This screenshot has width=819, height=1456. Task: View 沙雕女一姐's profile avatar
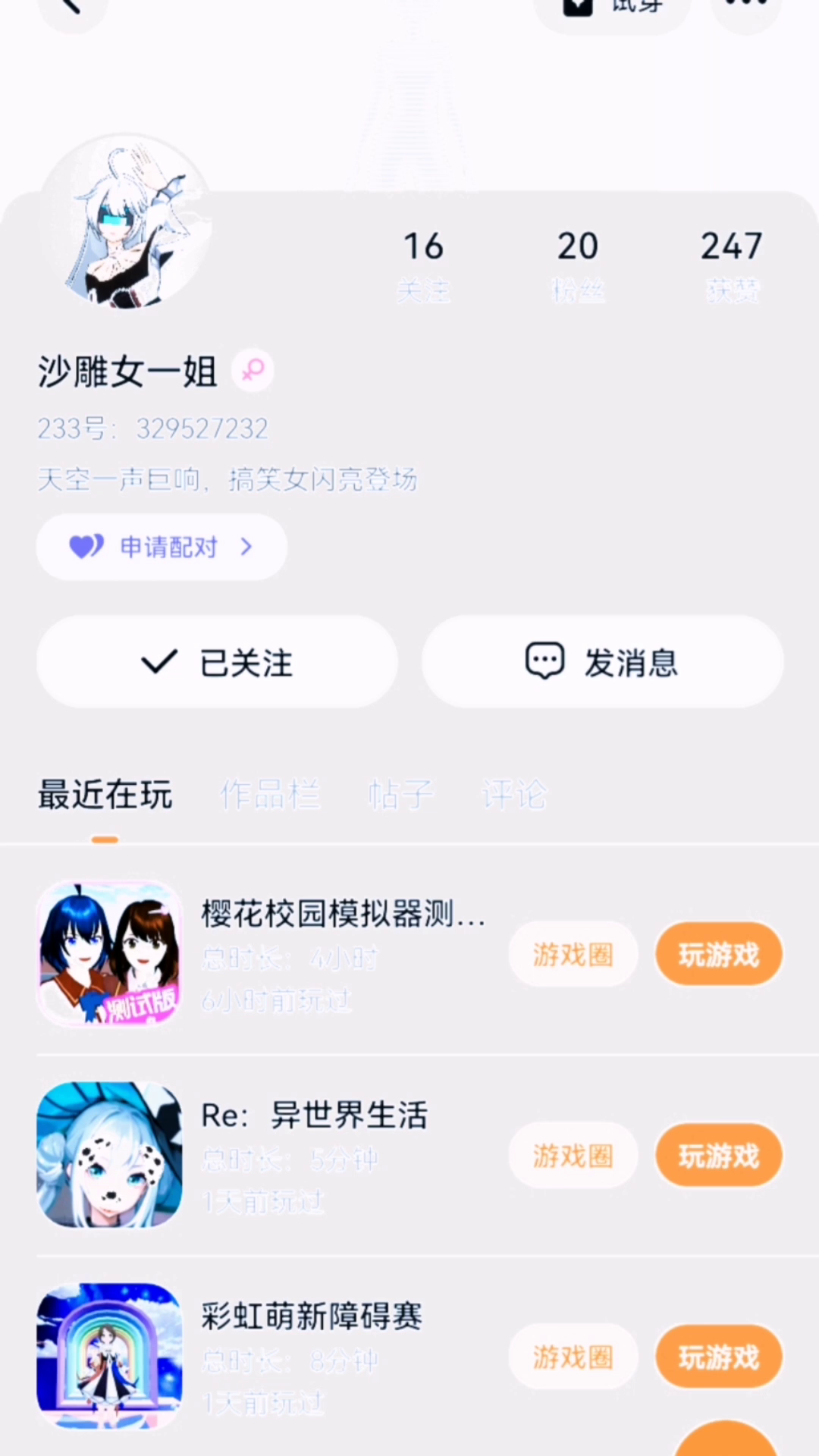click(126, 222)
